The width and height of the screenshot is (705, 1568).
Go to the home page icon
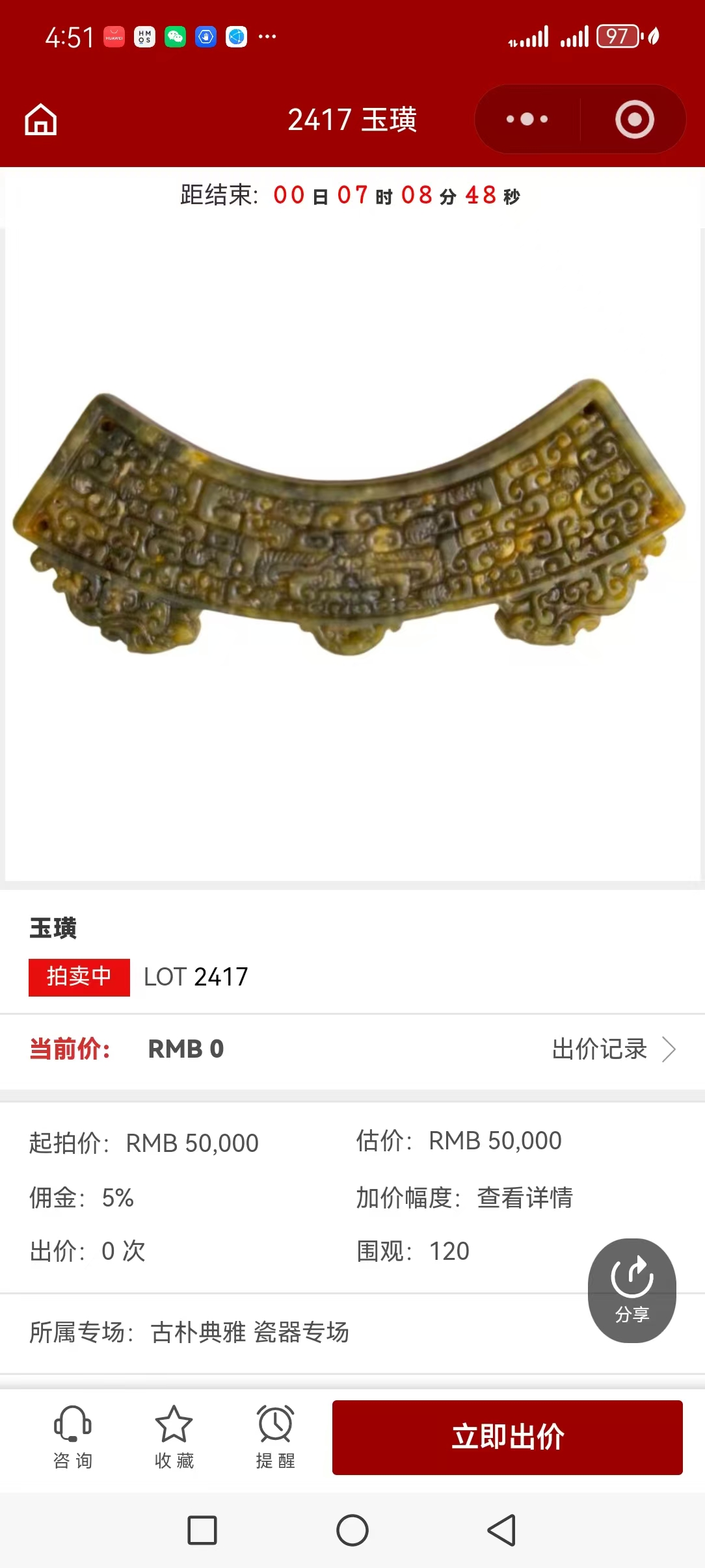tap(41, 120)
